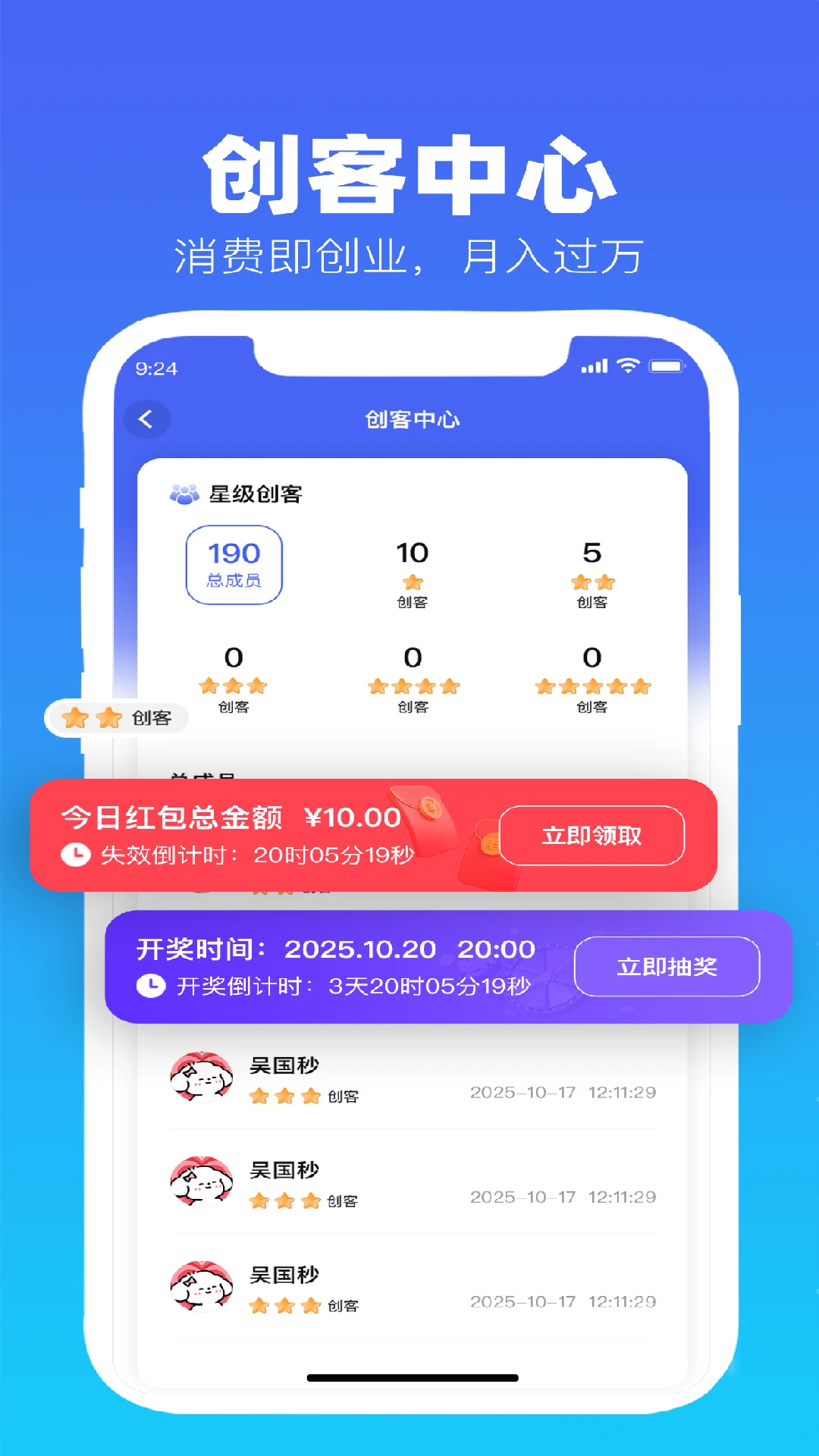Select the five-star 创客 category icon
This screenshot has height=1456, width=819.
tap(592, 684)
